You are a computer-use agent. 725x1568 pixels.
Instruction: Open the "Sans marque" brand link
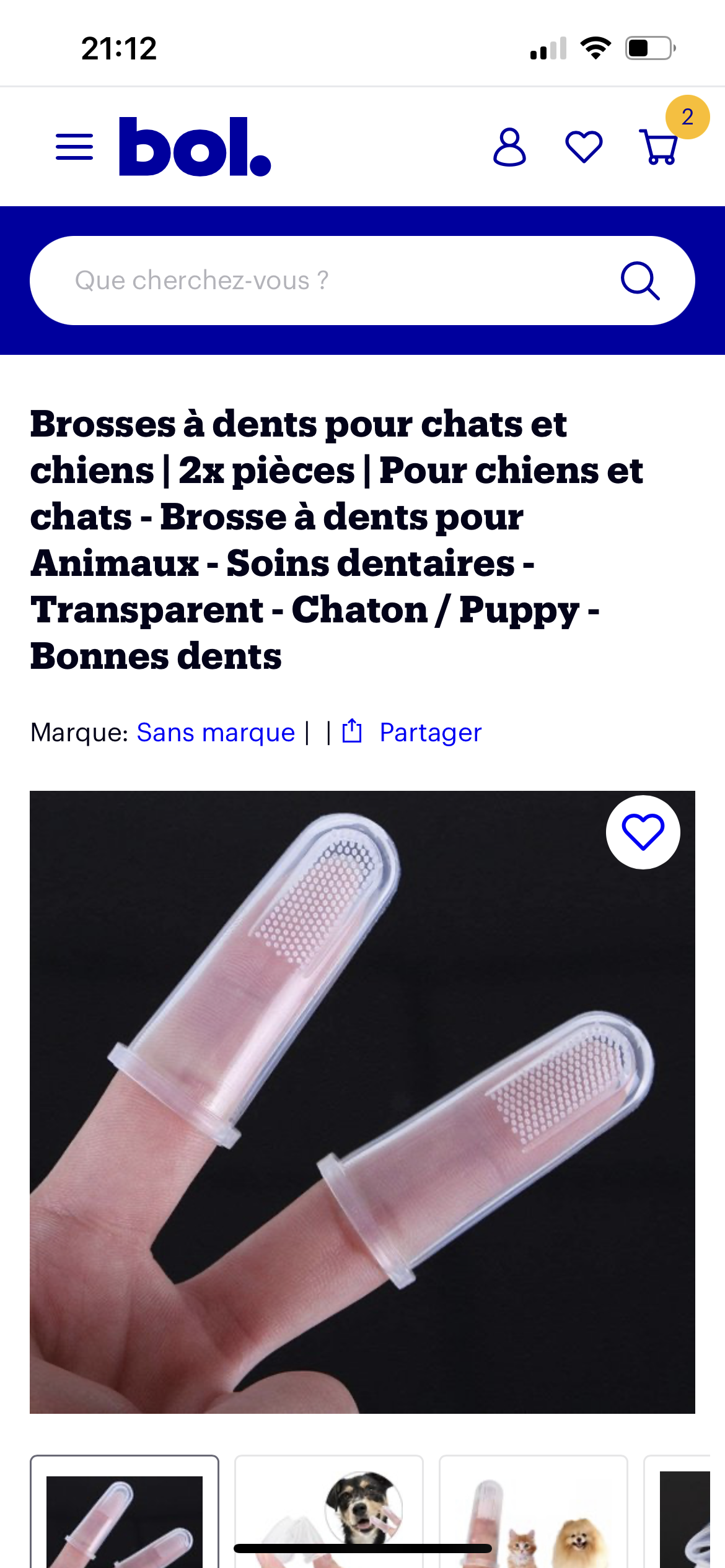[216, 733]
